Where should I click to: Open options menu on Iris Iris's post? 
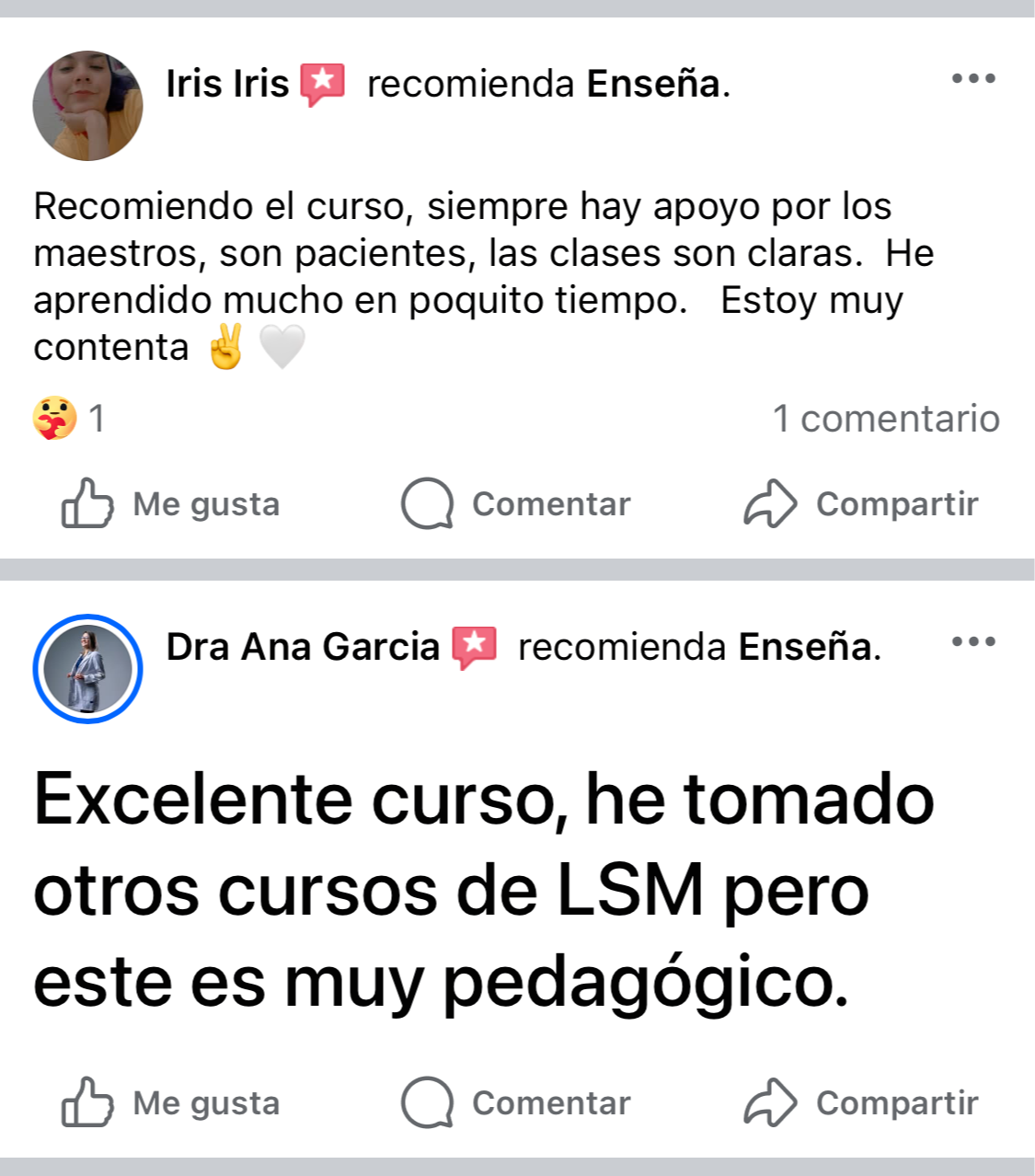[973, 78]
